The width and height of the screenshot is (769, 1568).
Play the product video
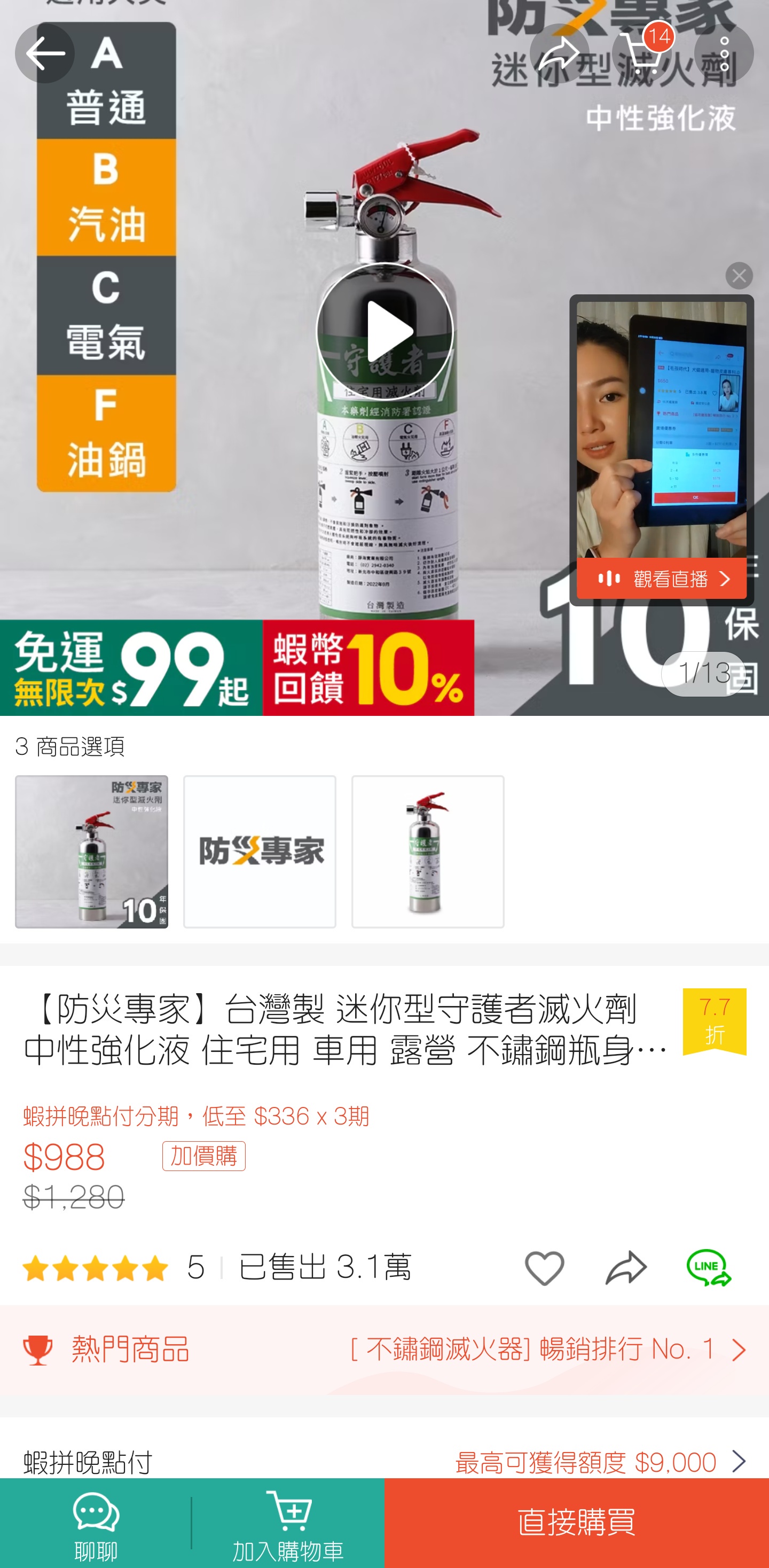384,331
